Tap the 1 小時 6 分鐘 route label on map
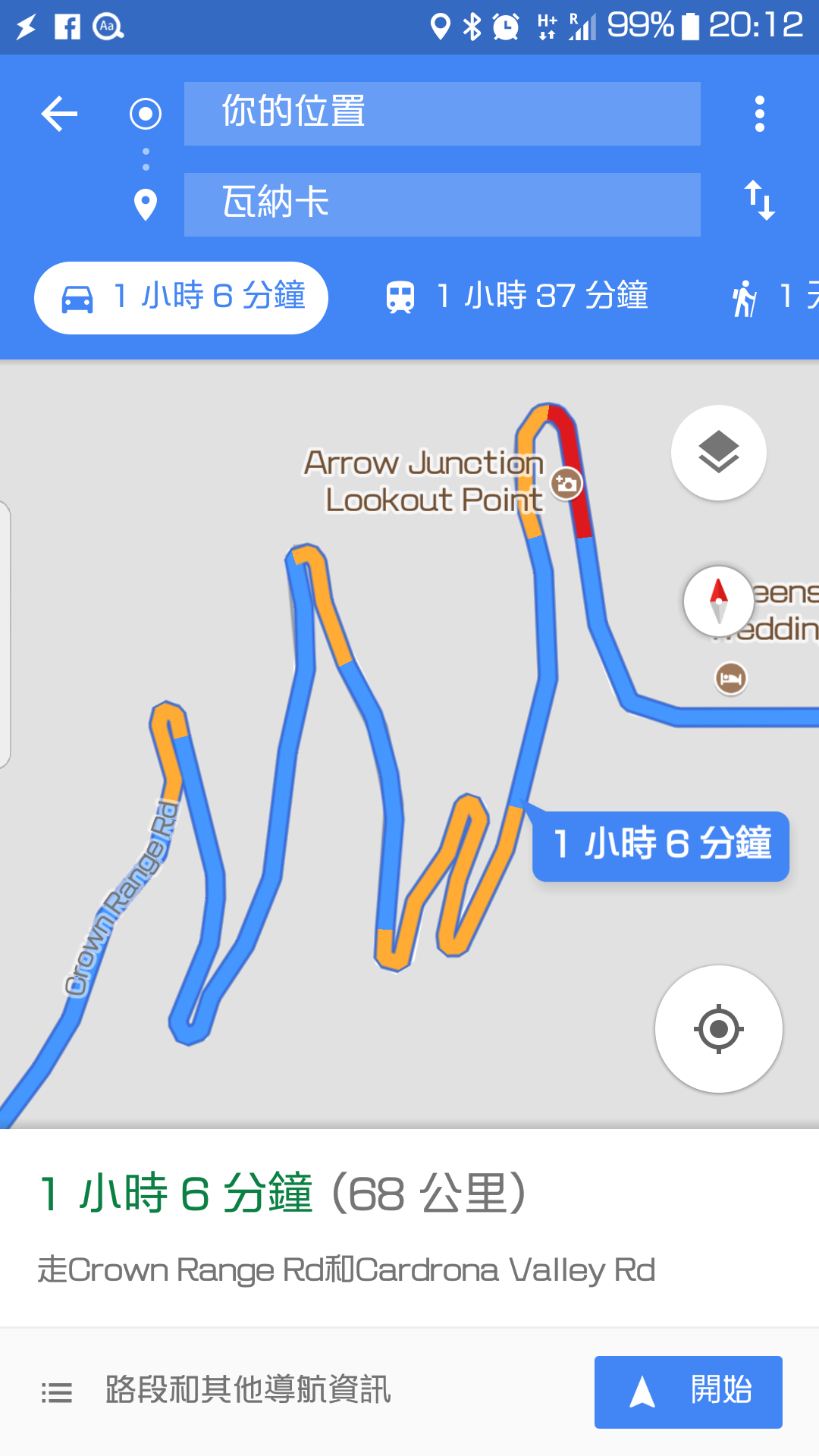Viewport: 819px width, 1456px height. click(661, 846)
